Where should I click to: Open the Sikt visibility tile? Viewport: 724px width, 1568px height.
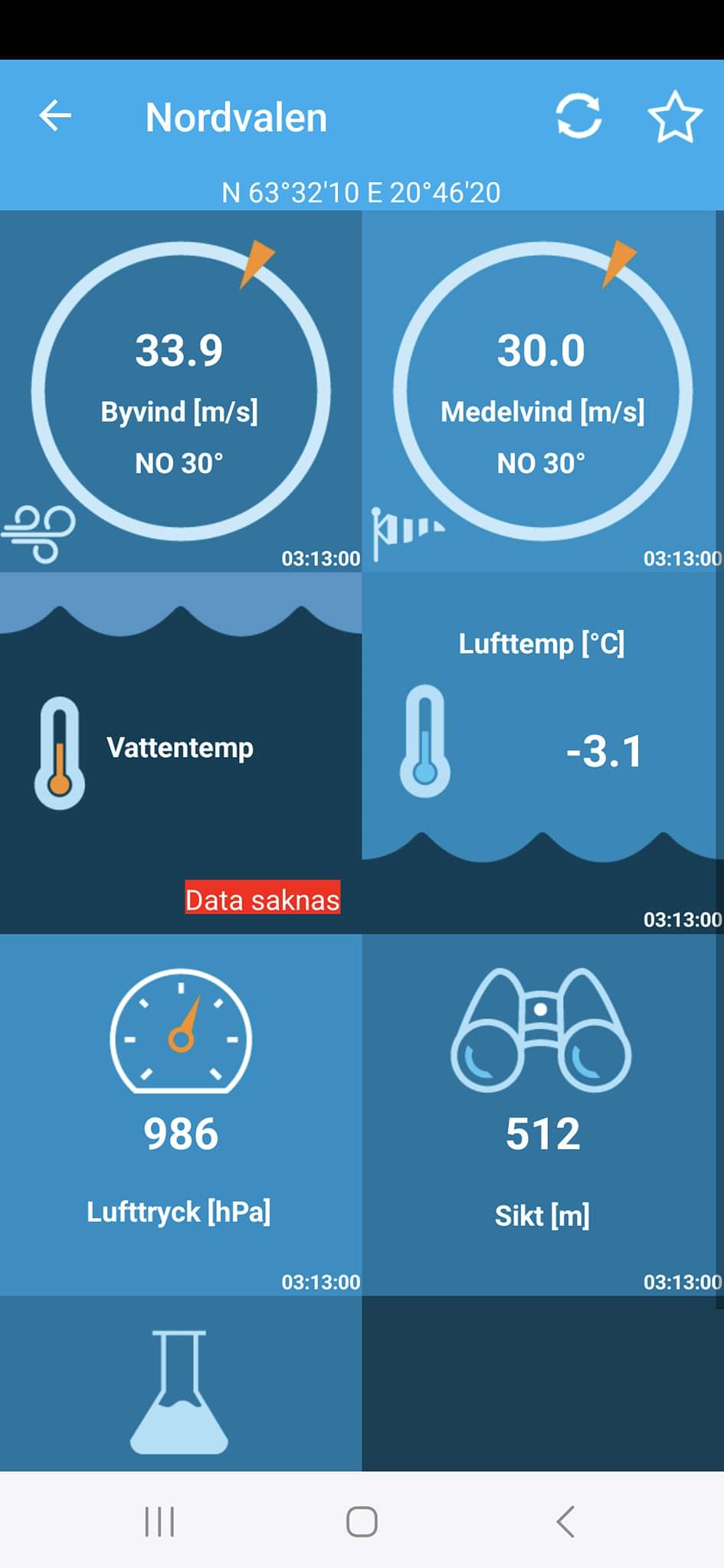click(542, 1114)
